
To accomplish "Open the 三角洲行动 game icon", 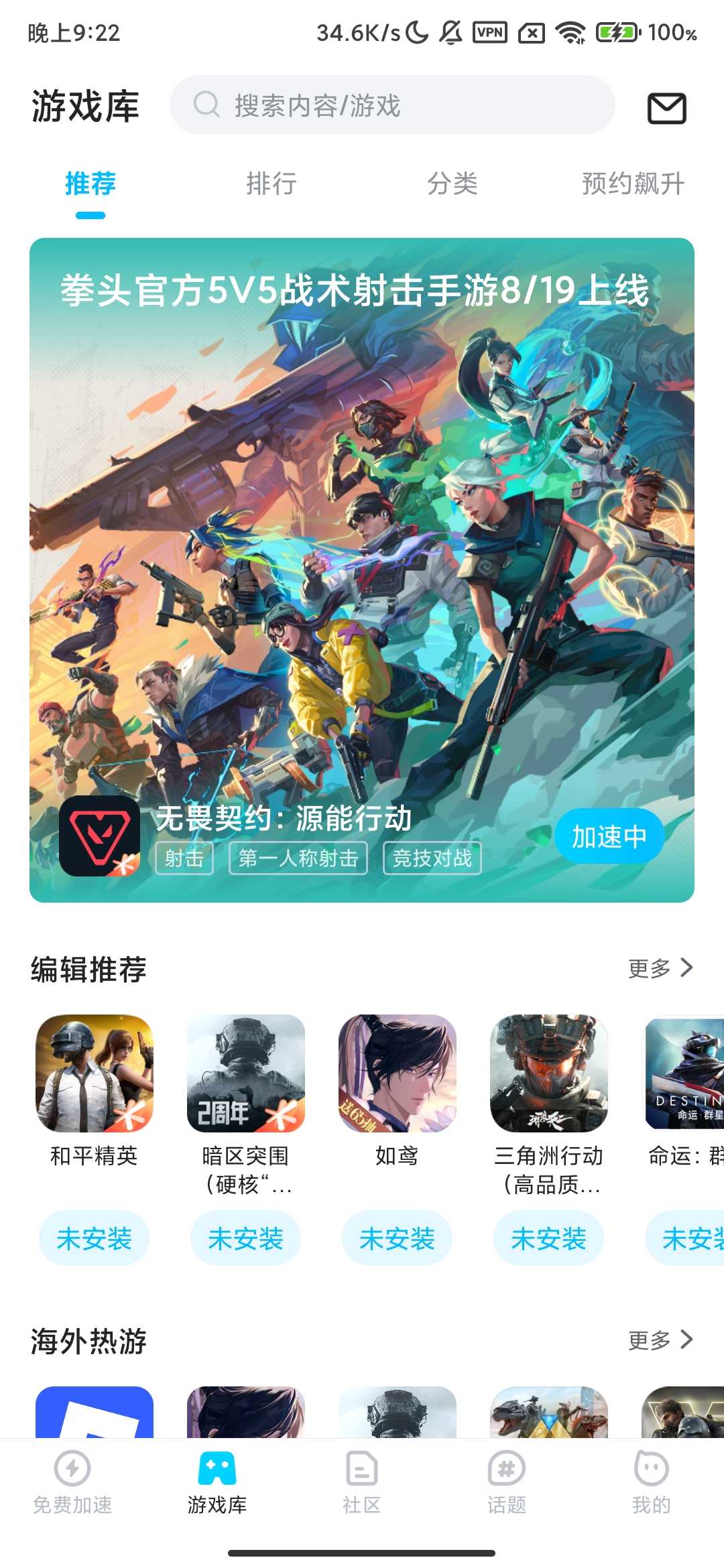I will point(549,1073).
